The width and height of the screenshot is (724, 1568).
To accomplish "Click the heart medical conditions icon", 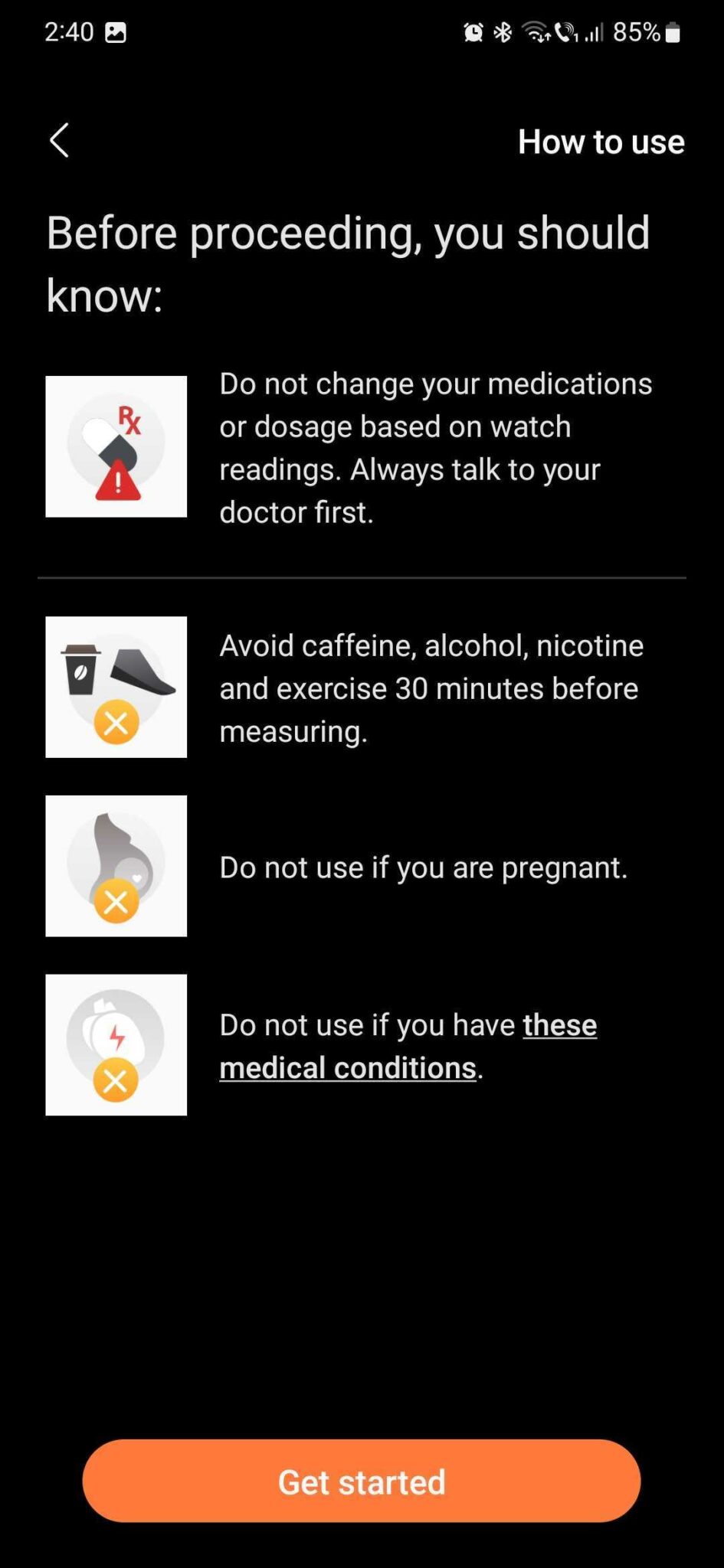I will [116, 1044].
